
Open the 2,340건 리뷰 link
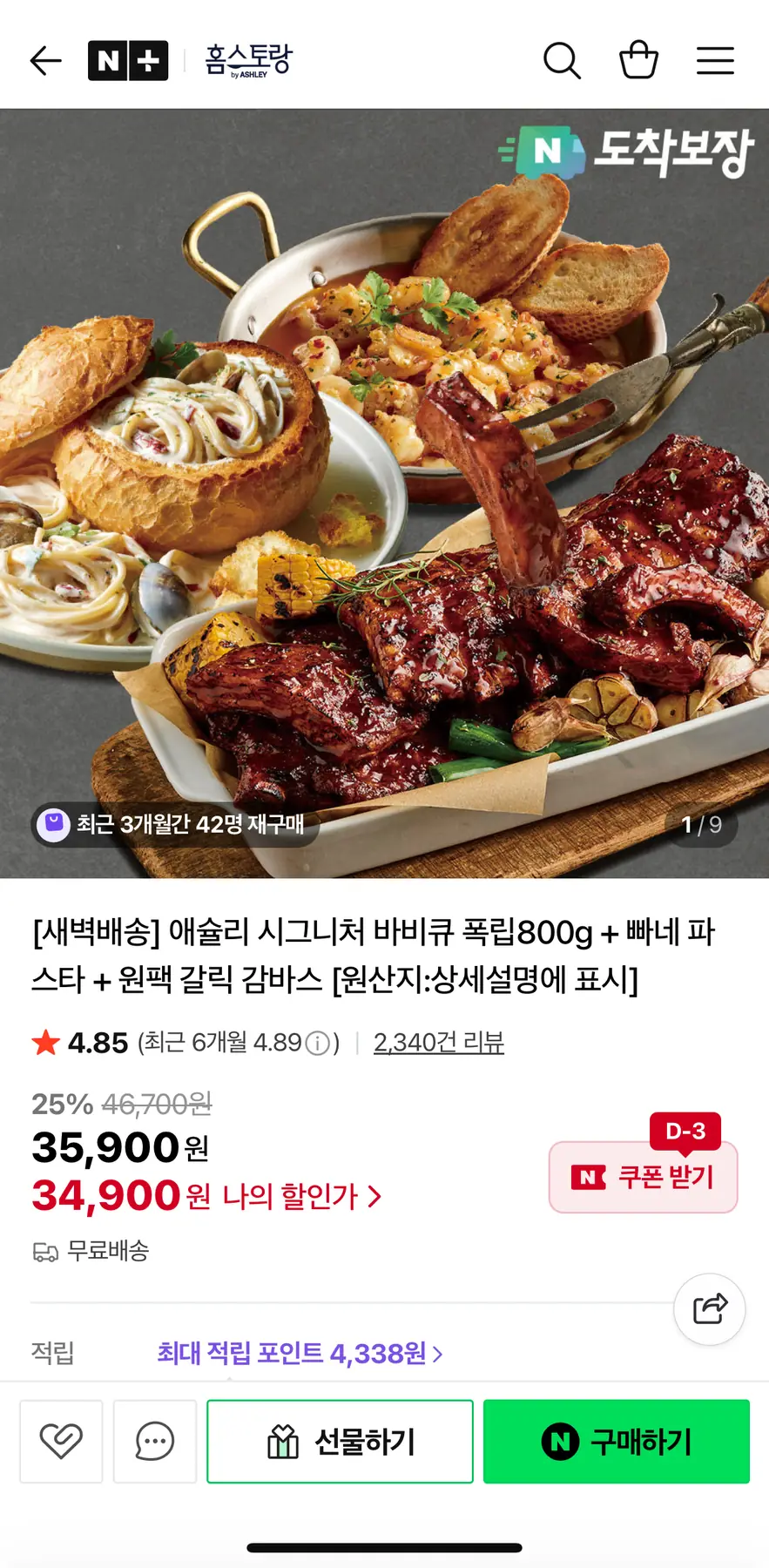[x=439, y=1043]
